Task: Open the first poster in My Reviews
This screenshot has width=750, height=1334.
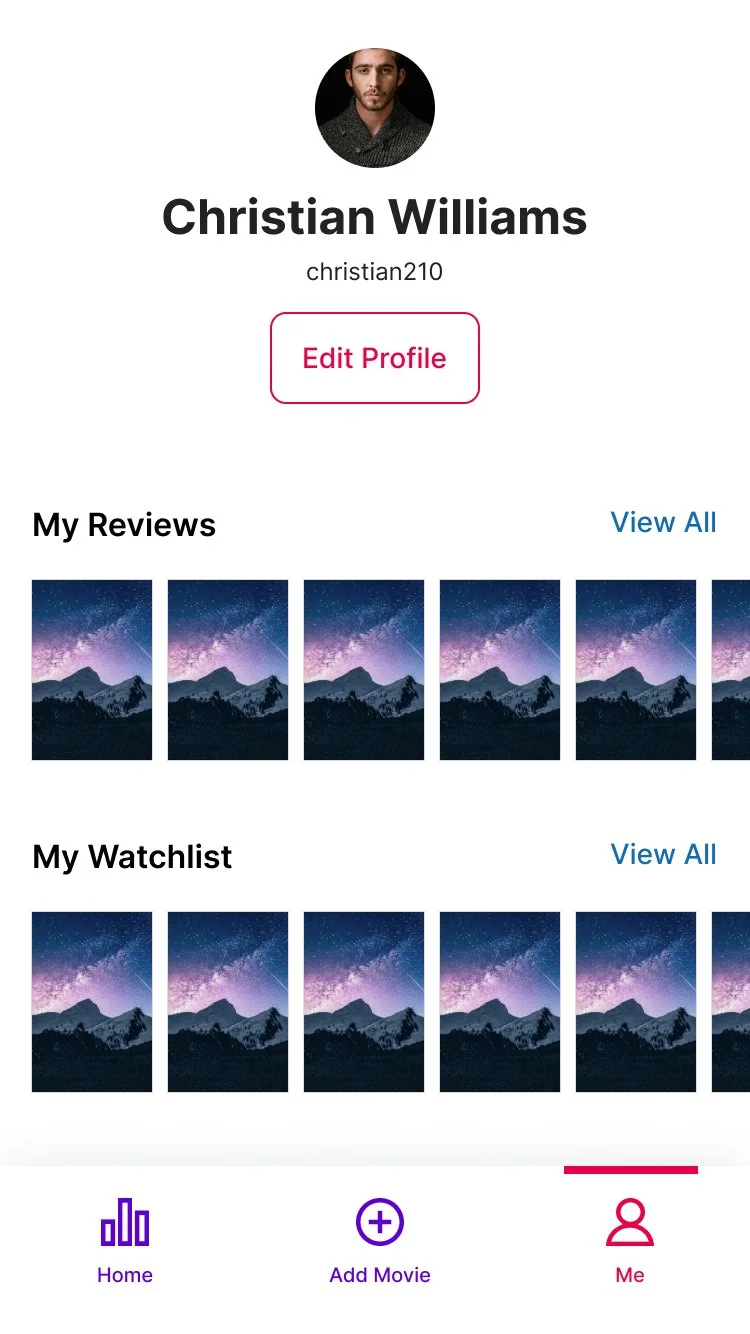Action: 92,670
